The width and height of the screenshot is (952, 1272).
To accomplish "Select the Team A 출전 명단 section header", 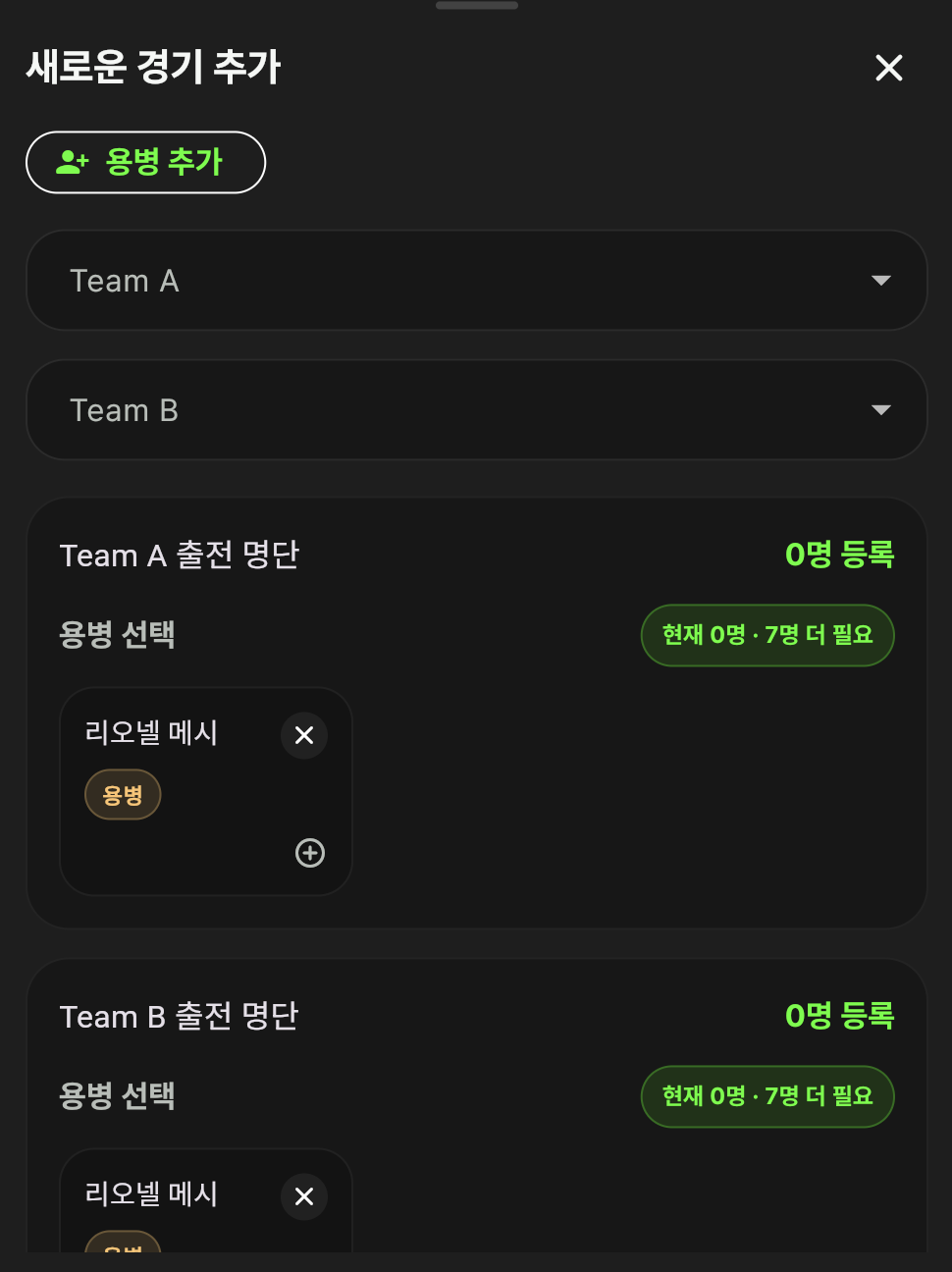I will pyautogui.click(x=180, y=555).
